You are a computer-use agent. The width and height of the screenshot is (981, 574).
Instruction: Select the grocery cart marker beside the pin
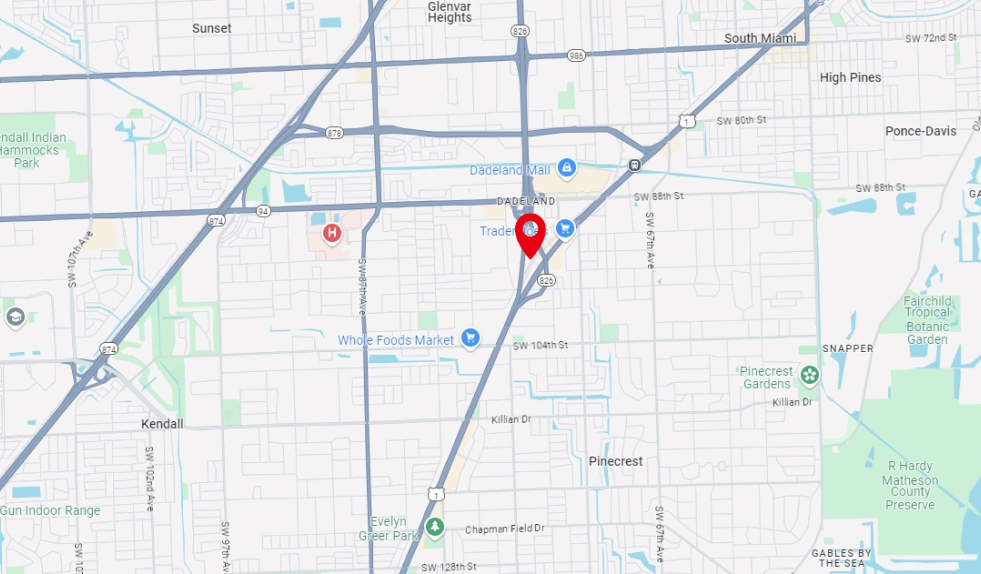(565, 229)
